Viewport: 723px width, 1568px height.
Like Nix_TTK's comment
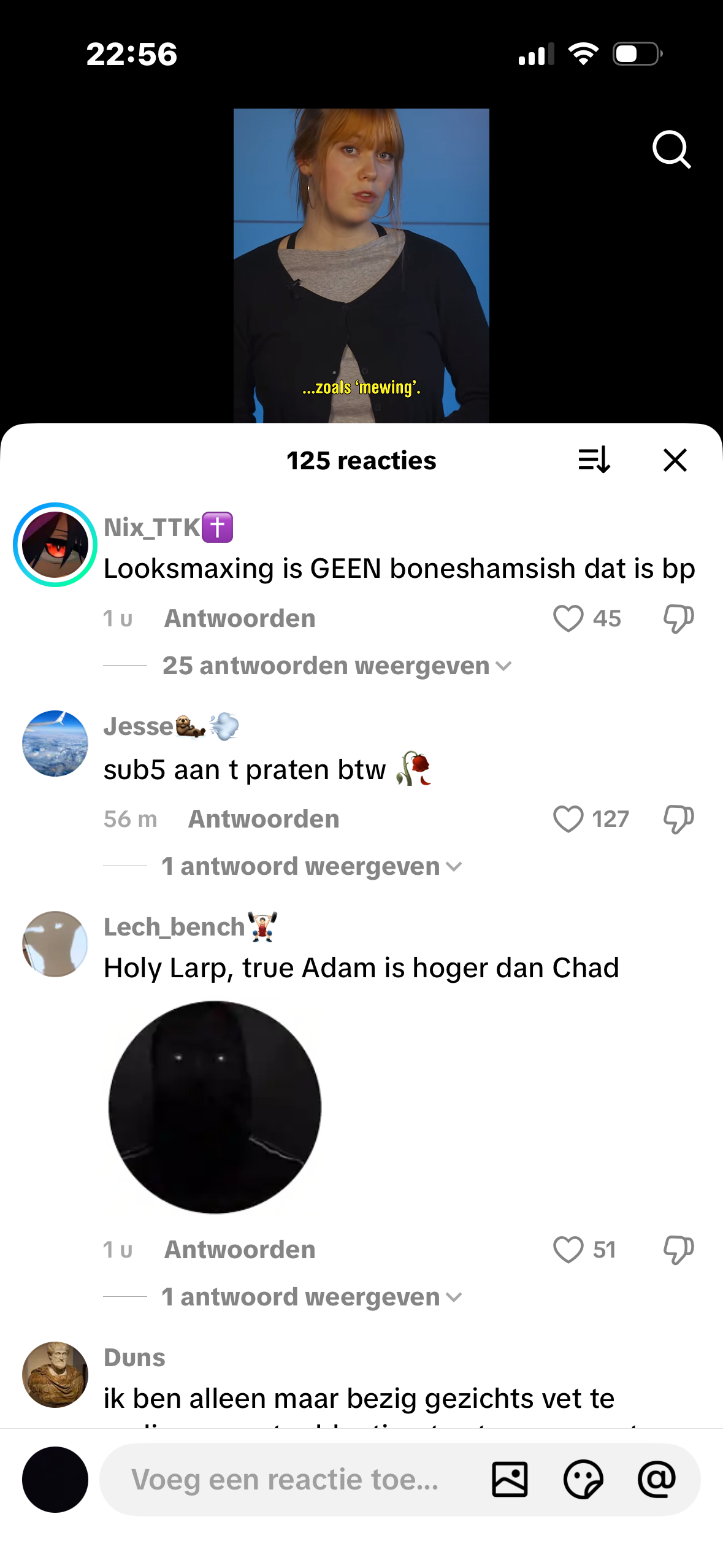pos(568,618)
